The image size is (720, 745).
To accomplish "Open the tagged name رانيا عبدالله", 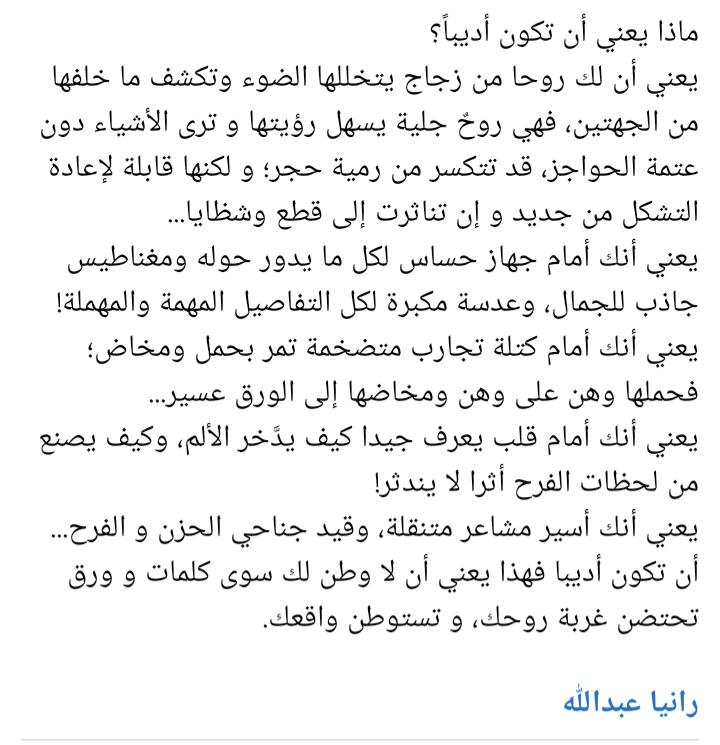I will tap(630, 702).
